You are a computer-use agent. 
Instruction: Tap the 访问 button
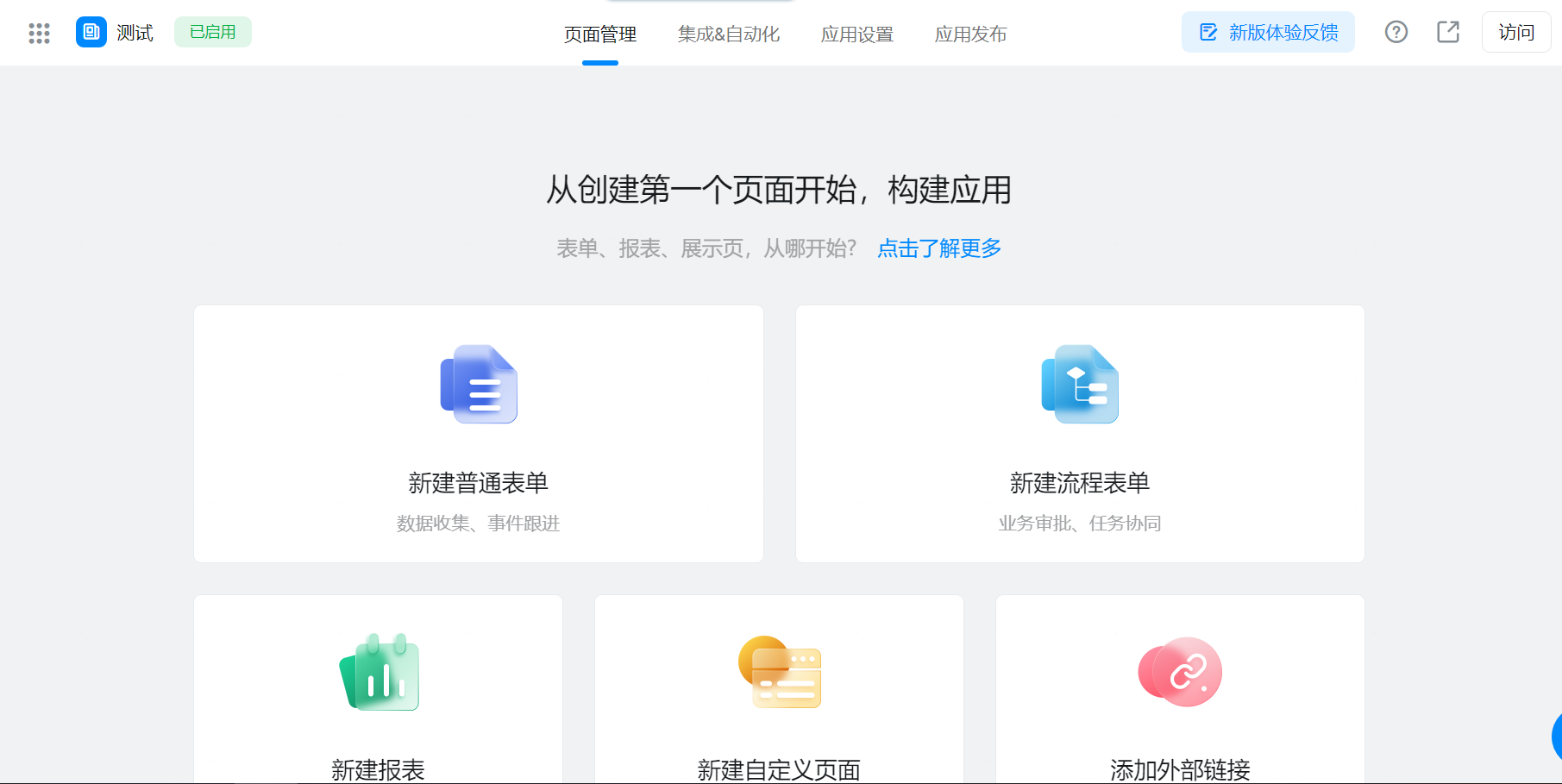click(1515, 33)
